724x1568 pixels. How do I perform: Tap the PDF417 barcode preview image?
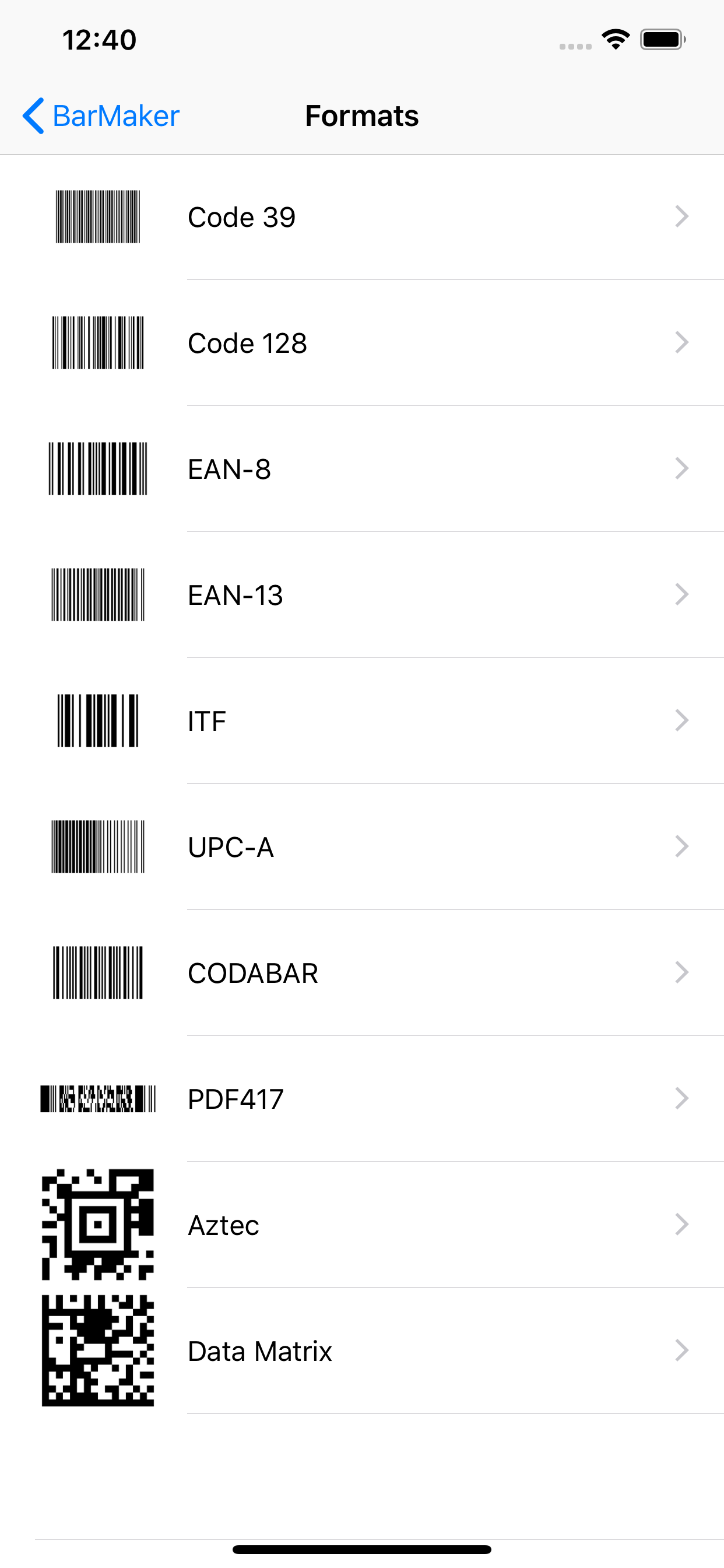(x=97, y=1098)
